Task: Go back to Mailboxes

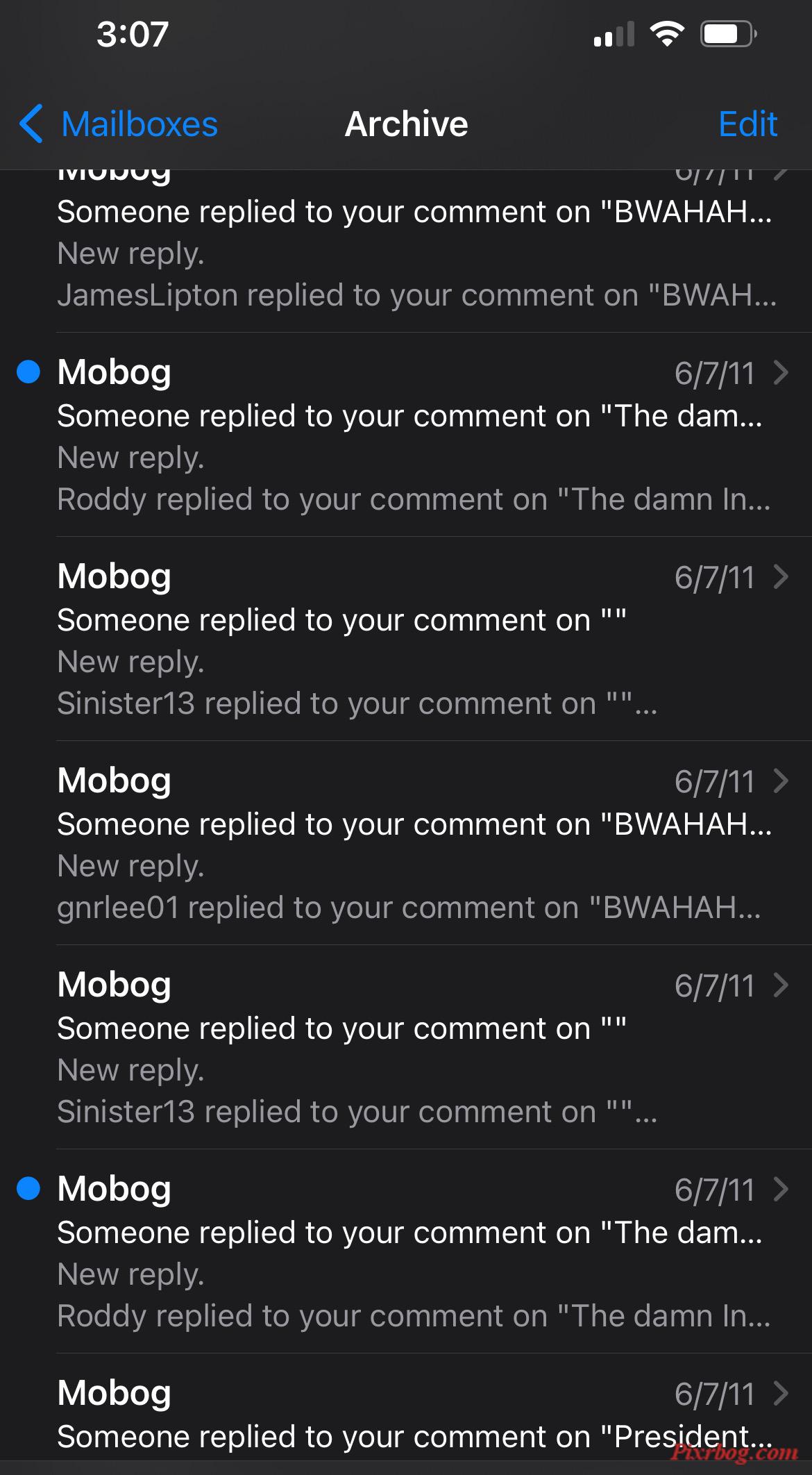Action: (x=119, y=124)
